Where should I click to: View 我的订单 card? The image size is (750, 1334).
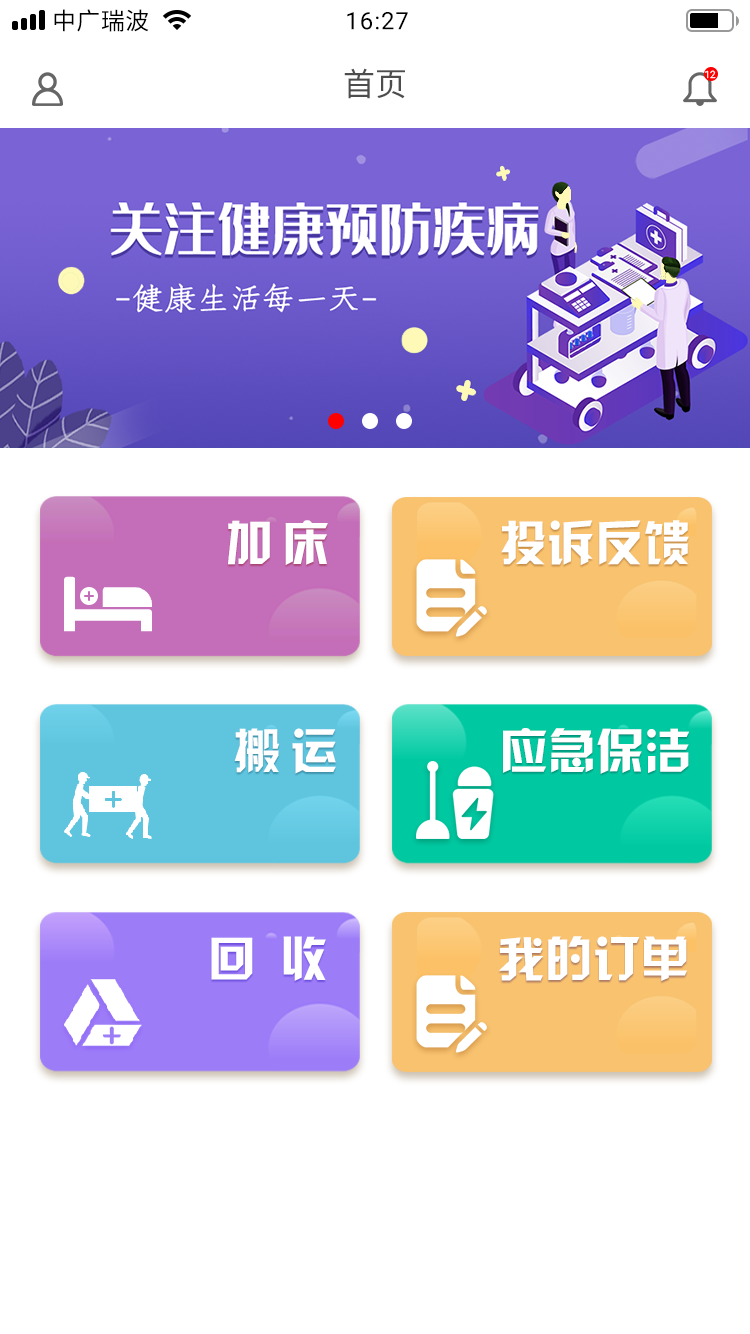(552, 992)
